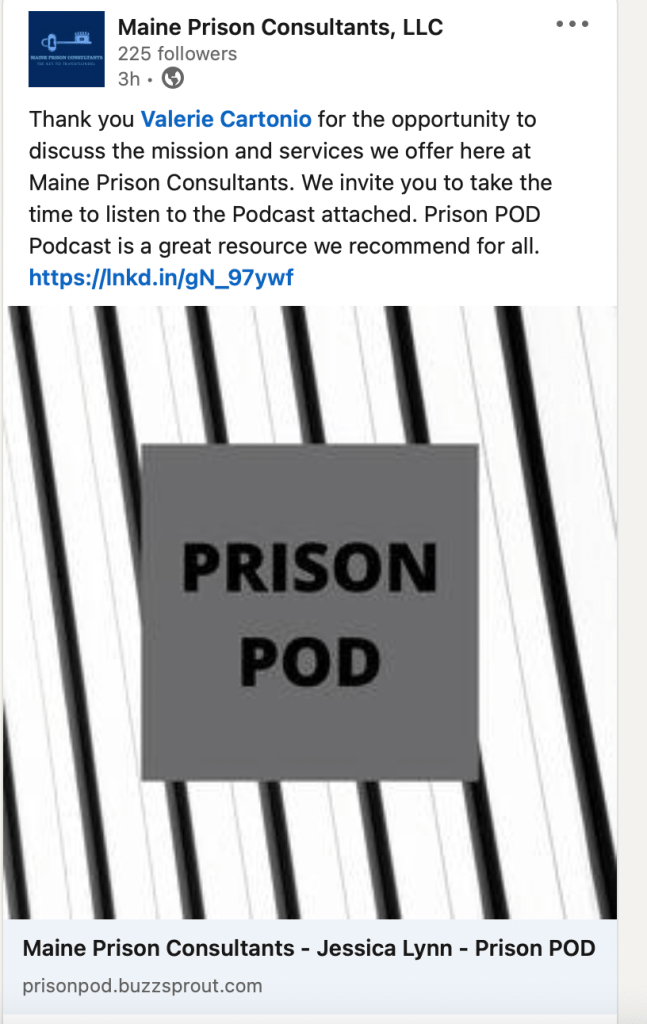Open Maine Prison Consultants company logo
647x1024 pixels.
click(x=67, y=49)
